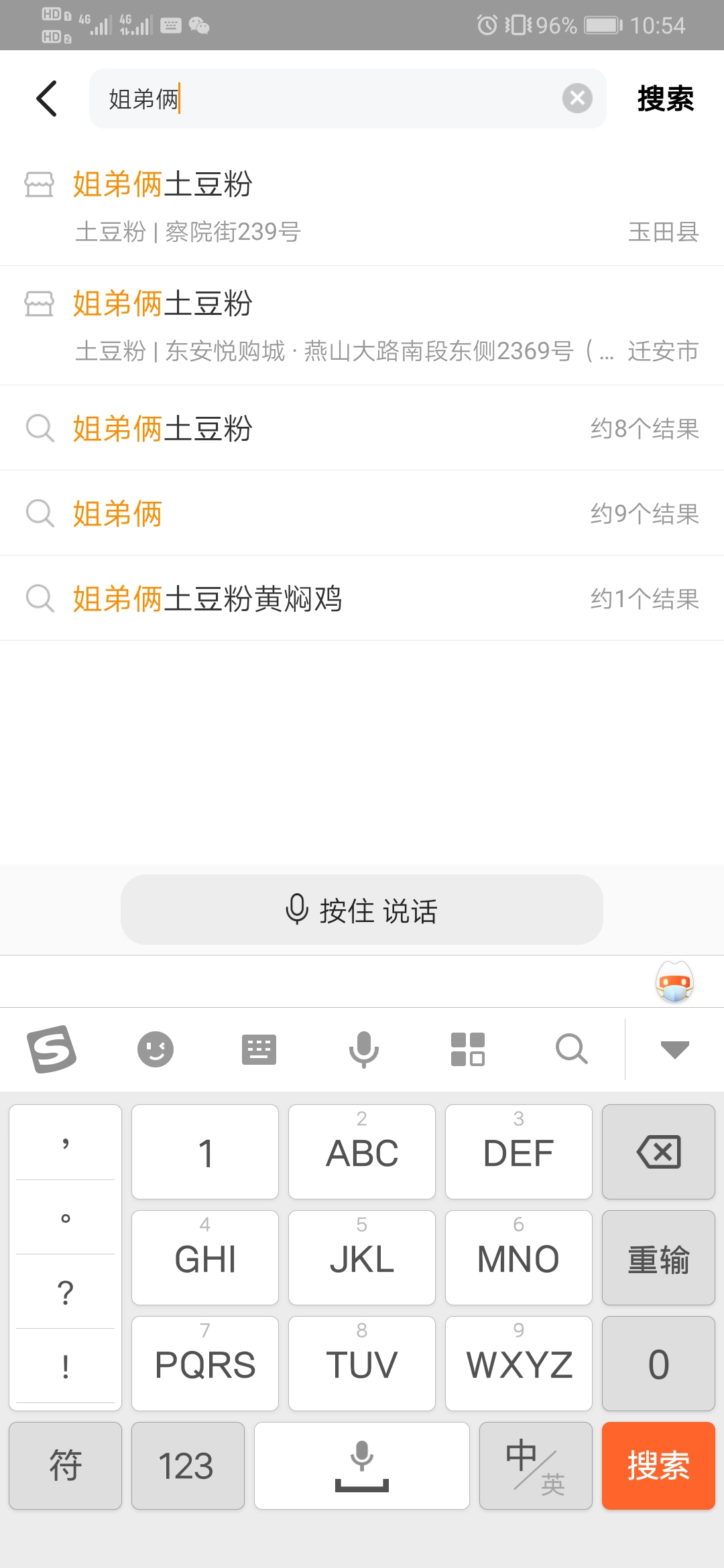
Task: Choose suggestion 姐弟俩土豆粉黄焖鸡
Action: (362, 598)
